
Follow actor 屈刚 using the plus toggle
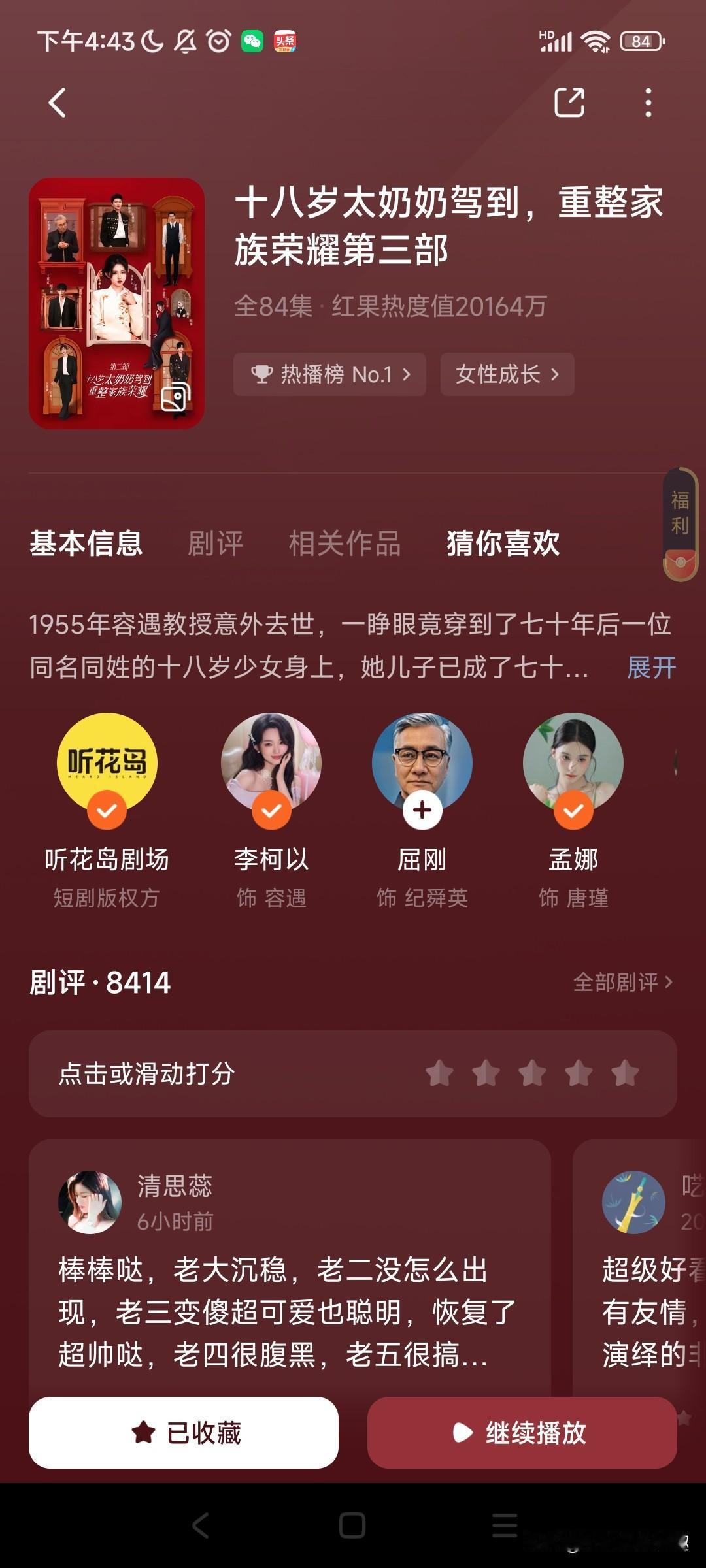tap(422, 809)
